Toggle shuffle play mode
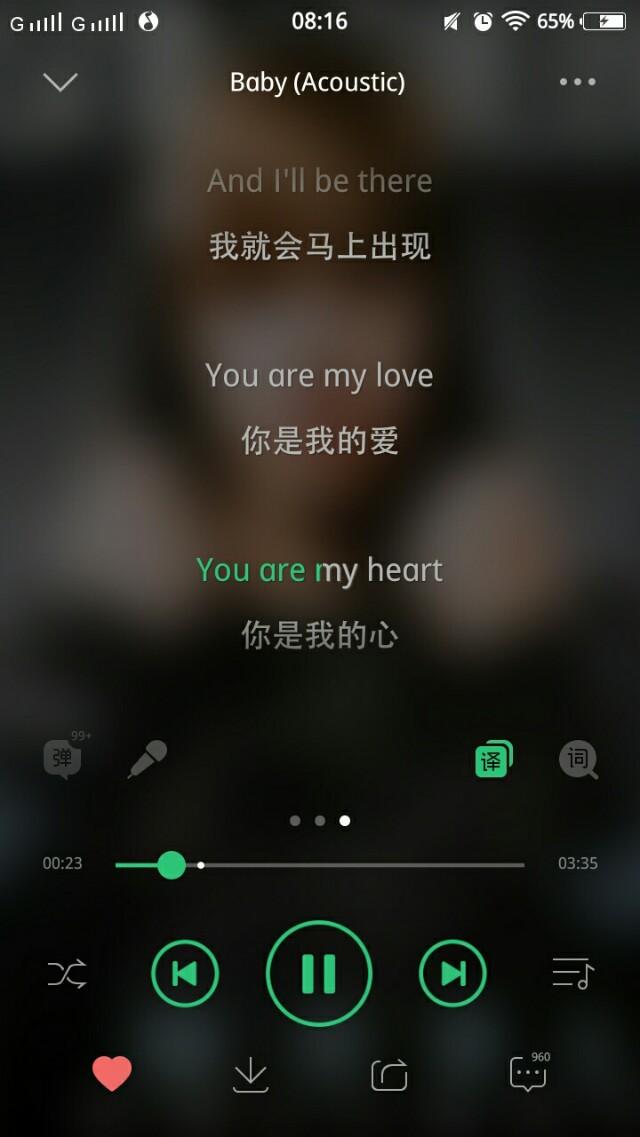The height and width of the screenshot is (1137, 640). (x=67, y=973)
